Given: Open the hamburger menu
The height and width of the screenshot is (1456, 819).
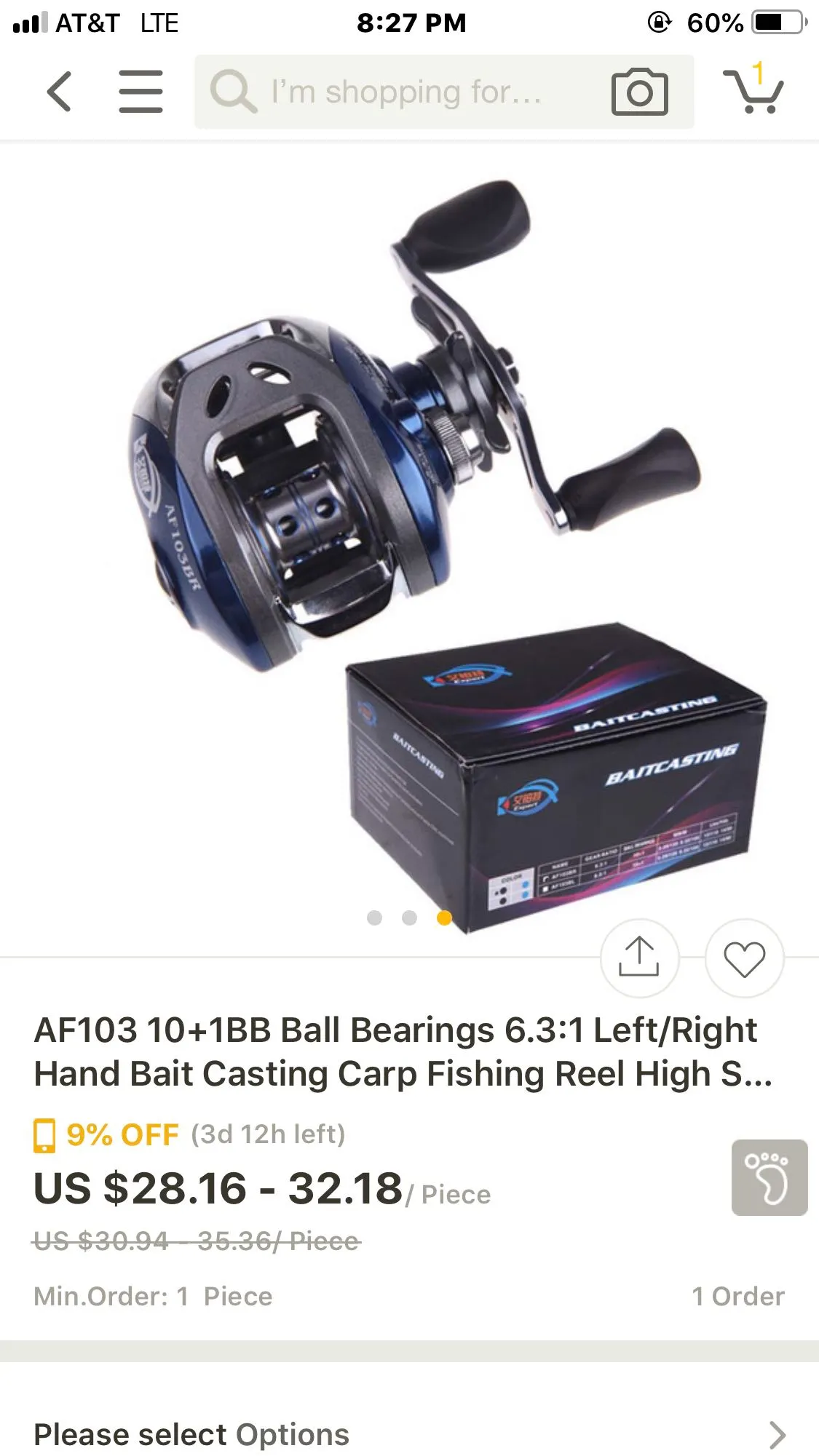Looking at the screenshot, I should [141, 92].
